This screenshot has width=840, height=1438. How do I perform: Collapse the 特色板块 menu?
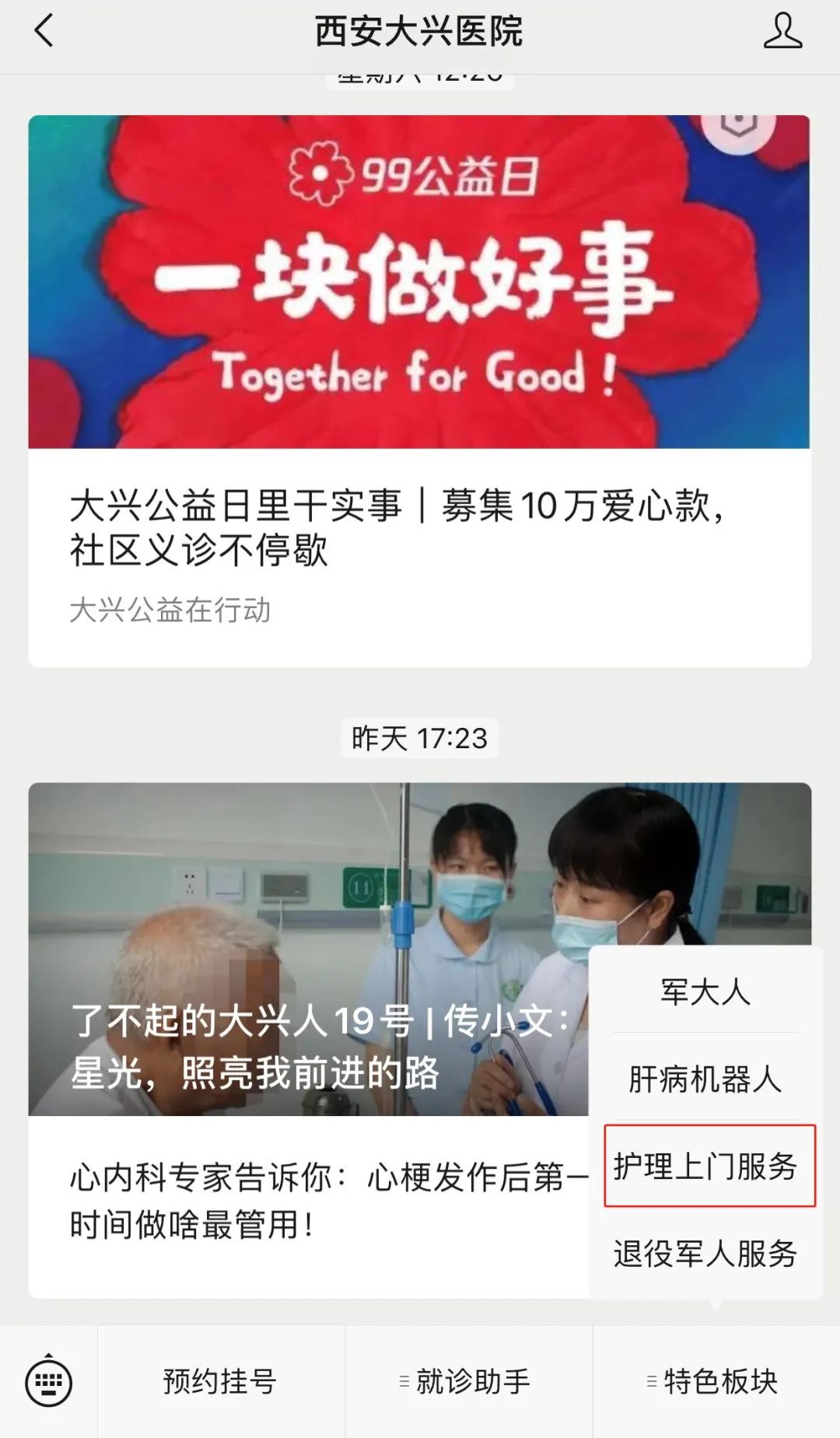[x=716, y=1382]
